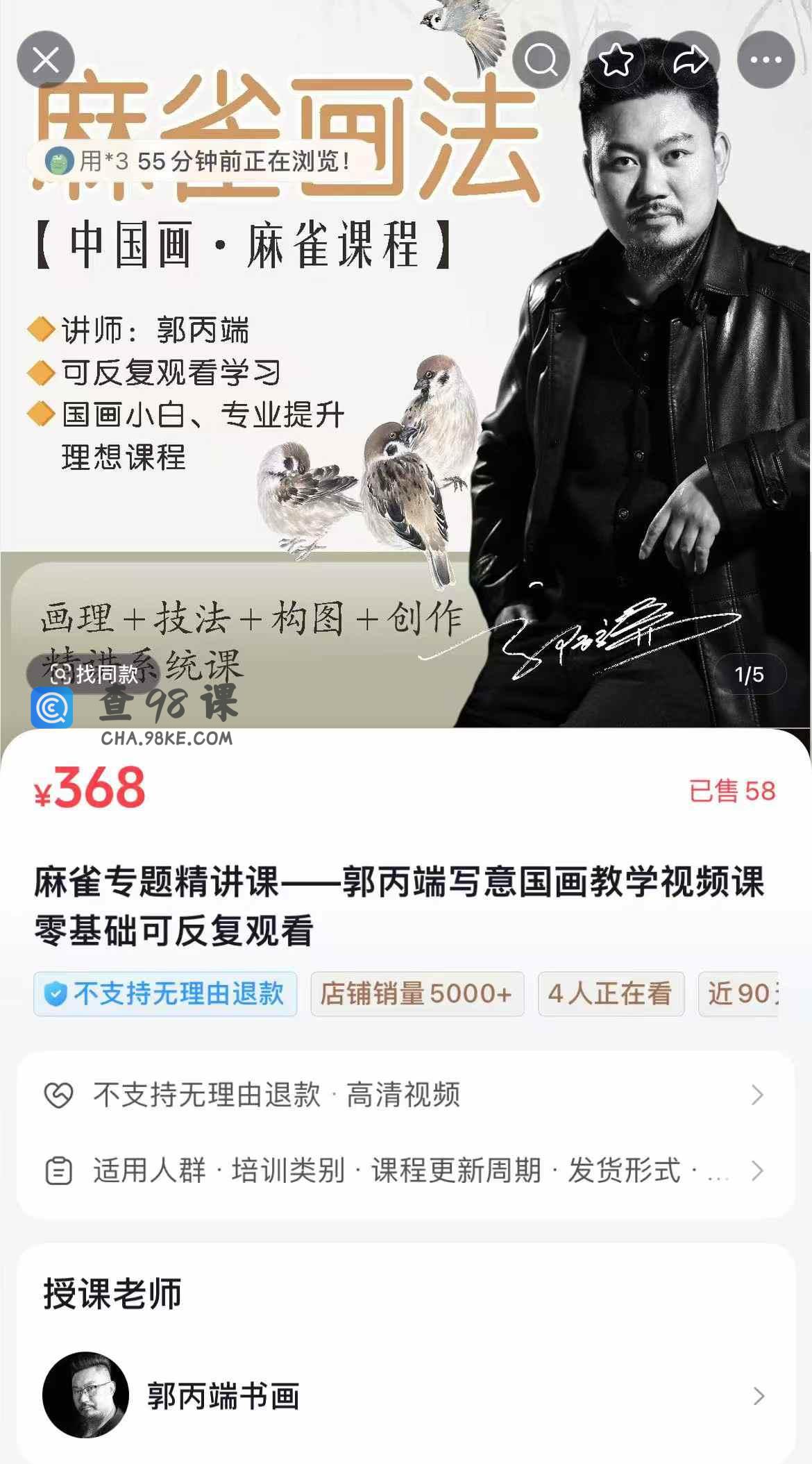812x1464 pixels.
Task: Tap the 店铺销量5000+ tag
Action: (x=416, y=994)
